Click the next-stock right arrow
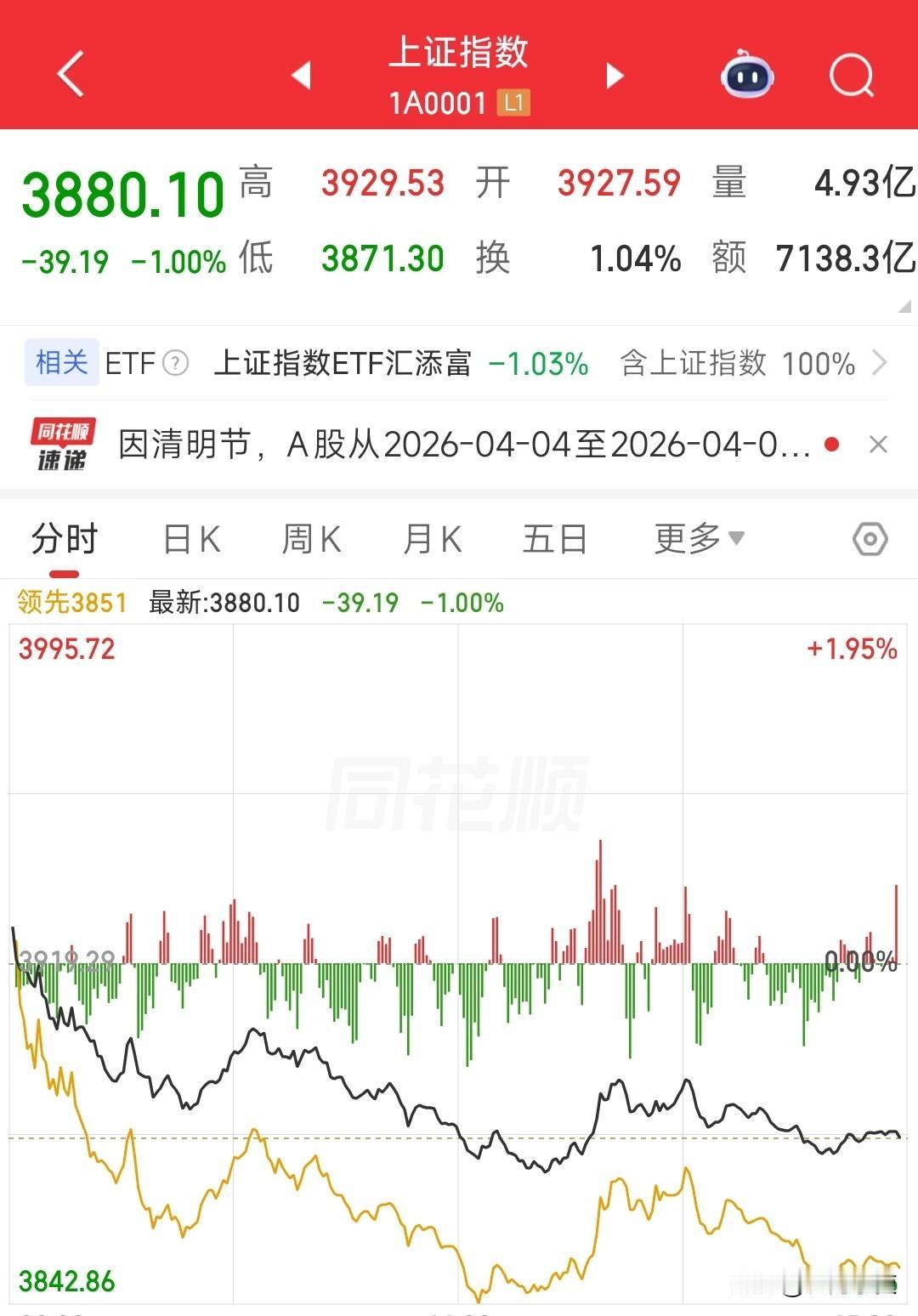The width and height of the screenshot is (918, 1316). coord(614,75)
